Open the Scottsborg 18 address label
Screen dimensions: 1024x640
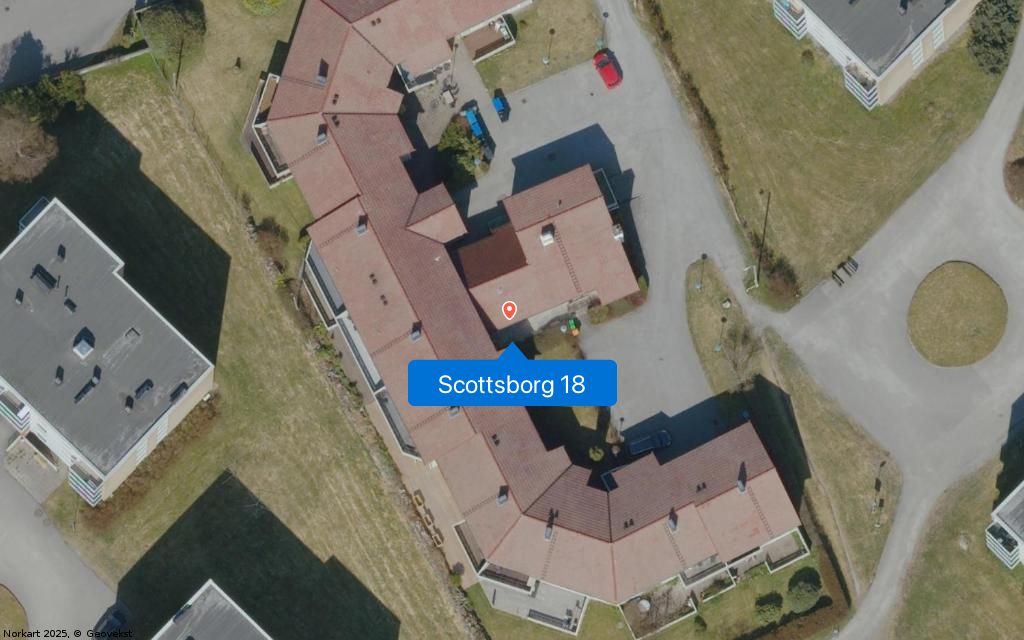512,384
